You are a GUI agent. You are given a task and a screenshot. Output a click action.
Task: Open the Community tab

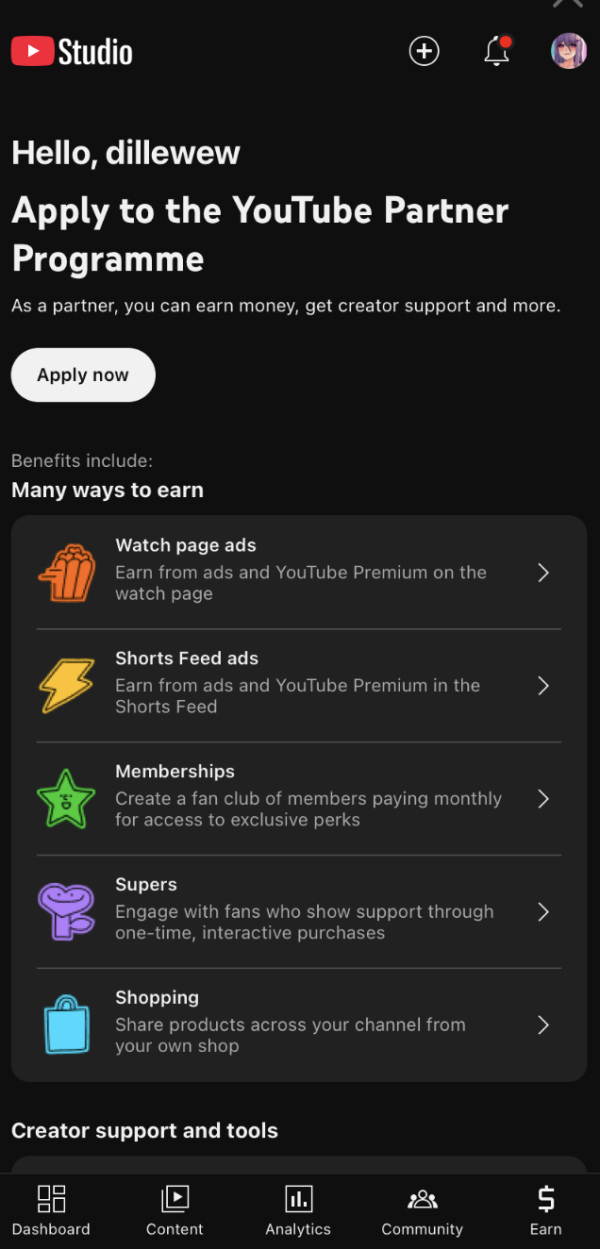point(422,1210)
